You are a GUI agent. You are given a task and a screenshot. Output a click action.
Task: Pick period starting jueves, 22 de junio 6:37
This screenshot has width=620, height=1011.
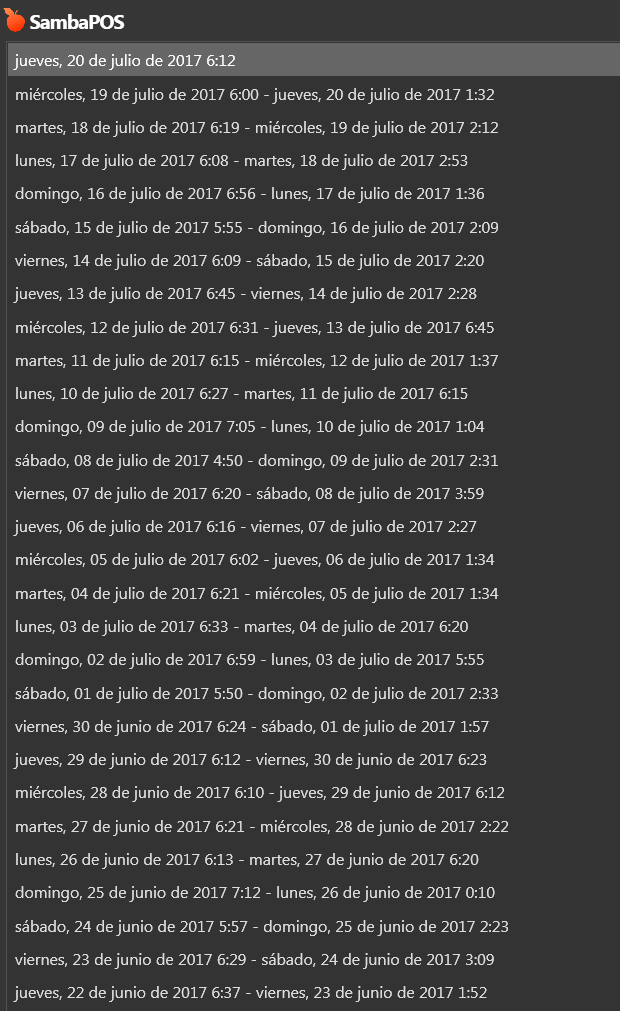[x=314, y=993]
